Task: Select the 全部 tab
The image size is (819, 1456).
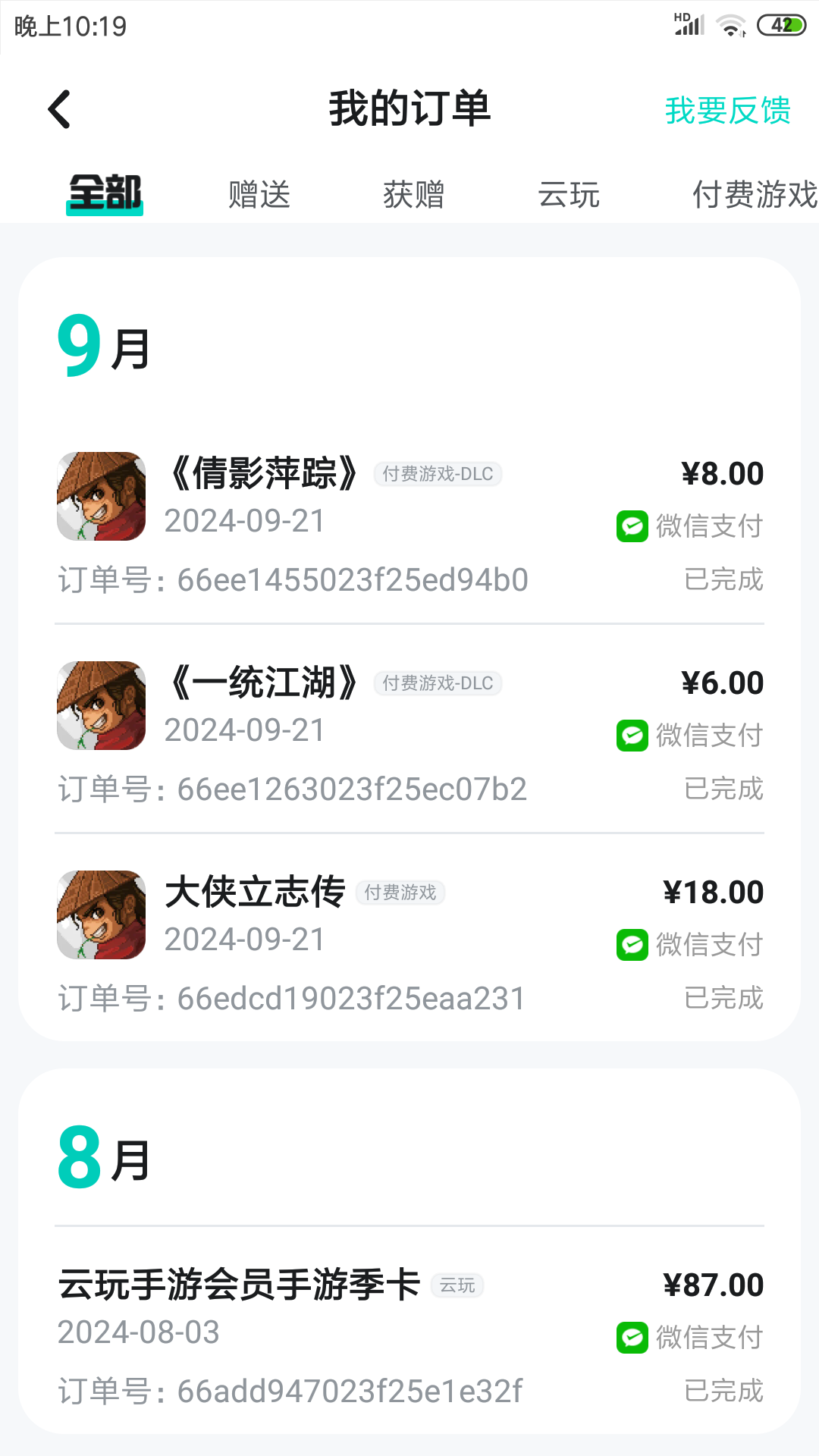Action: 103,194
